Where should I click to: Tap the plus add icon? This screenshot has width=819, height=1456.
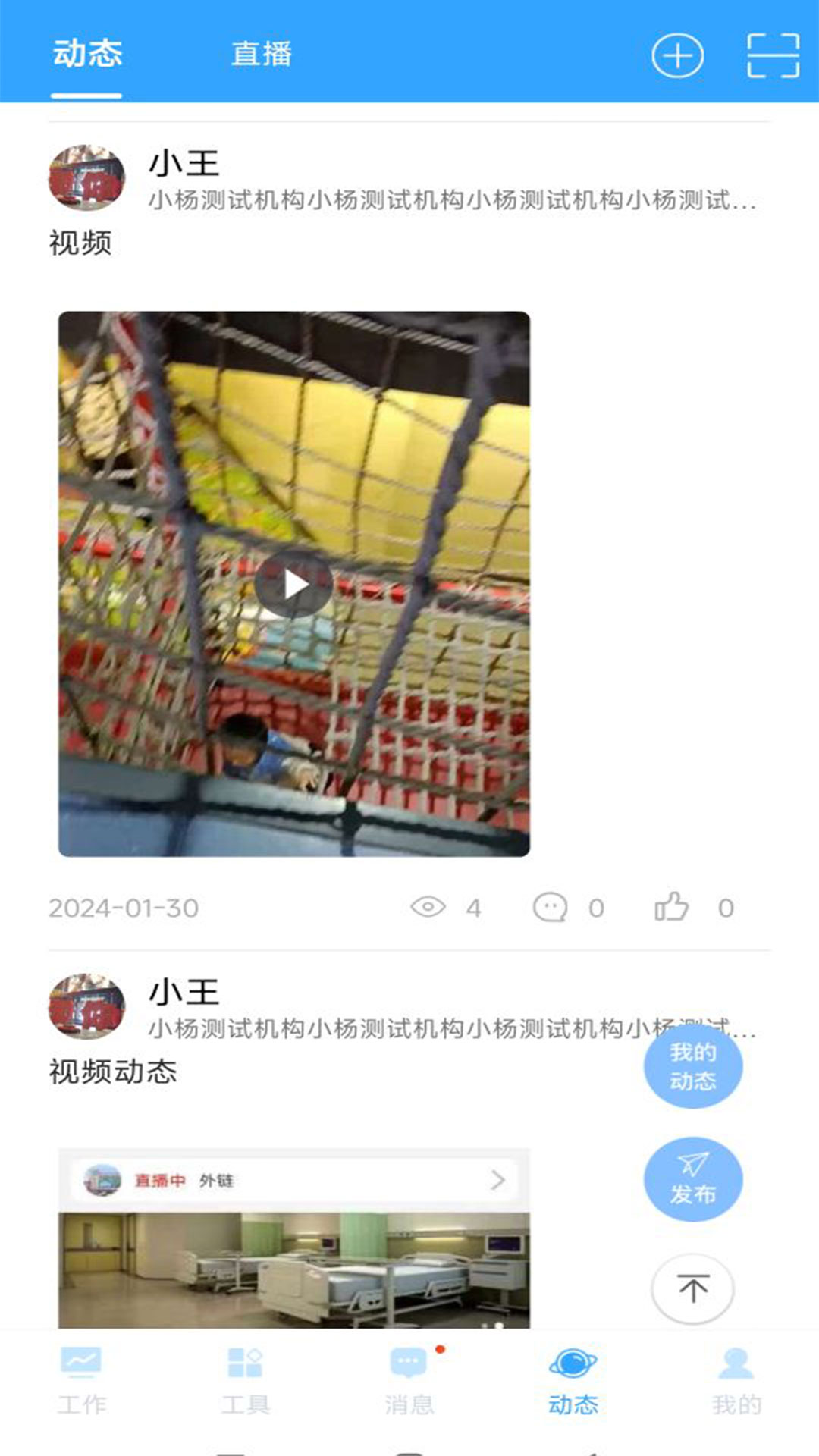(677, 55)
